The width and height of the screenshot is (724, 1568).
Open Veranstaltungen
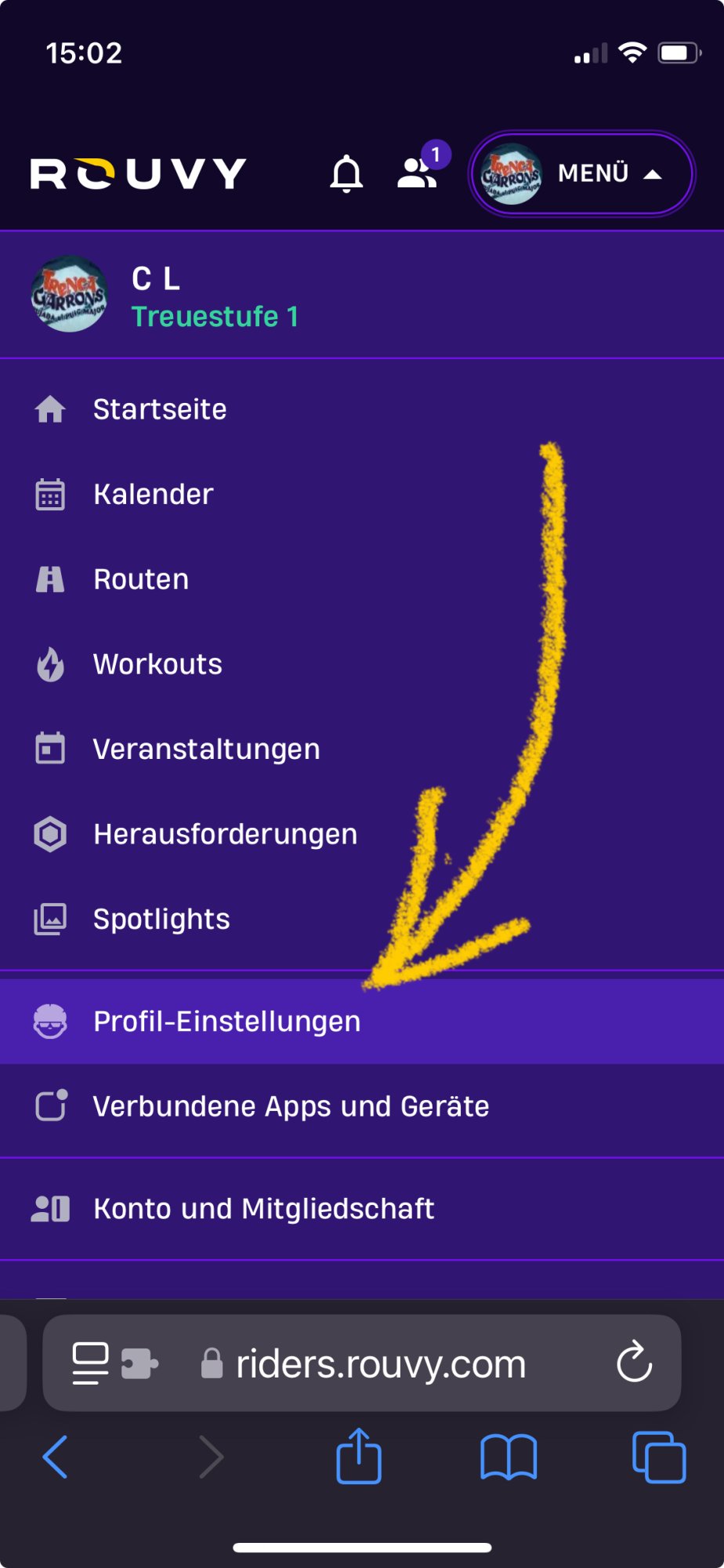pos(206,750)
